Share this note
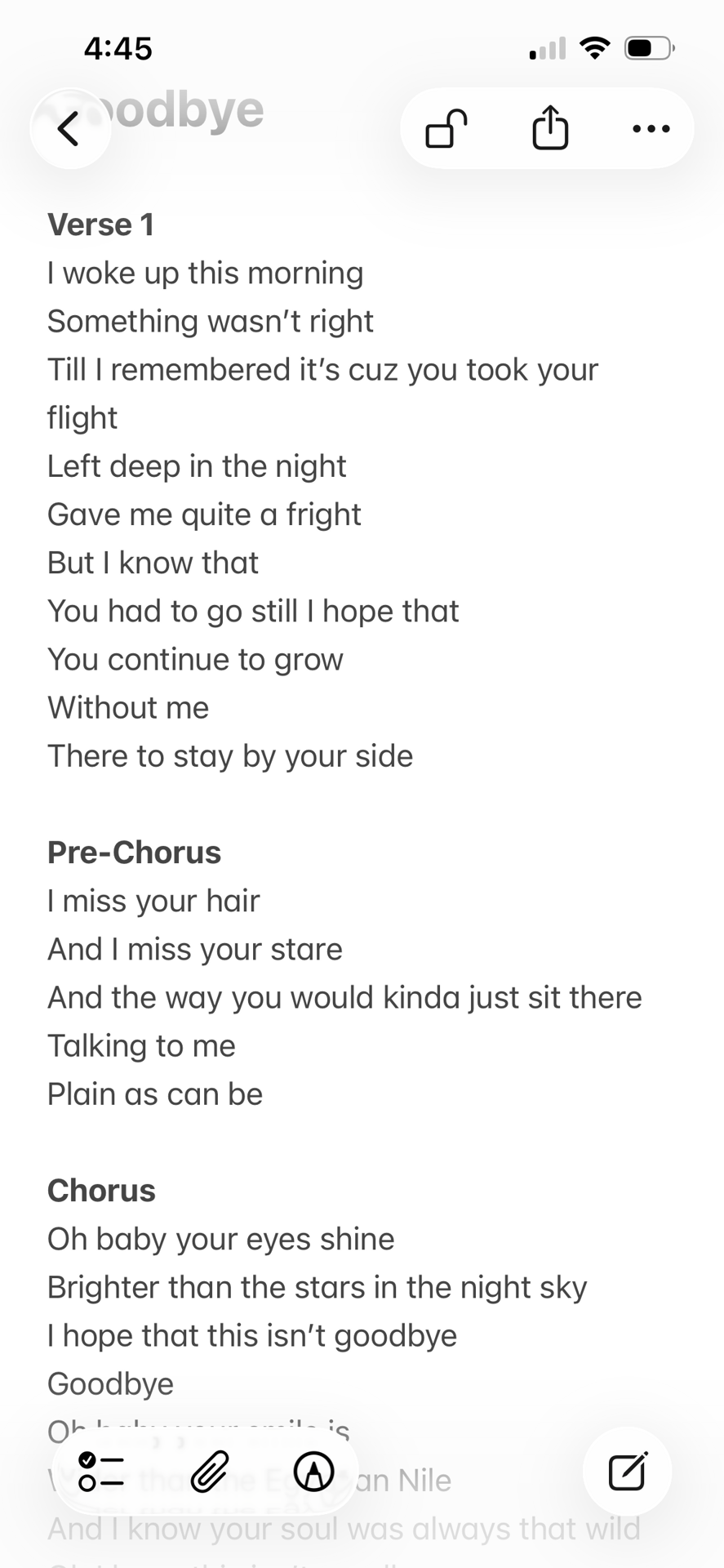 coord(550,128)
